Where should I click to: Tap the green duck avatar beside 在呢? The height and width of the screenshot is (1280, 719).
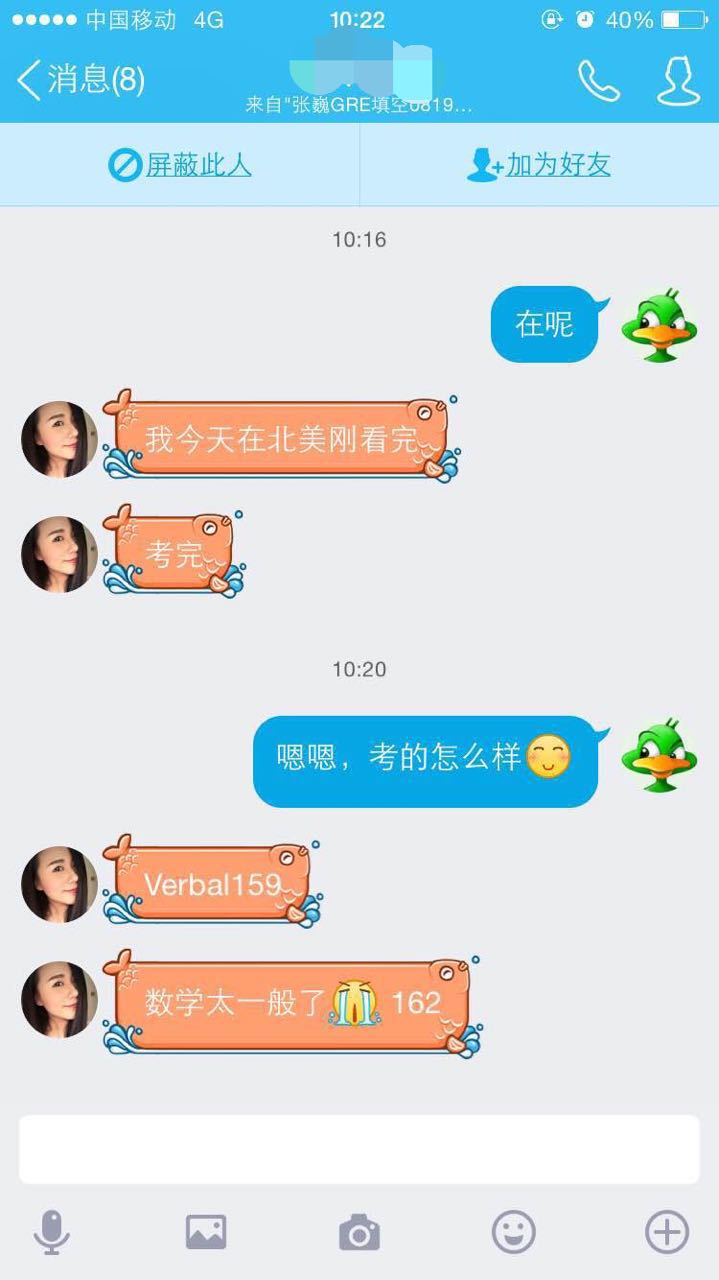[659, 325]
